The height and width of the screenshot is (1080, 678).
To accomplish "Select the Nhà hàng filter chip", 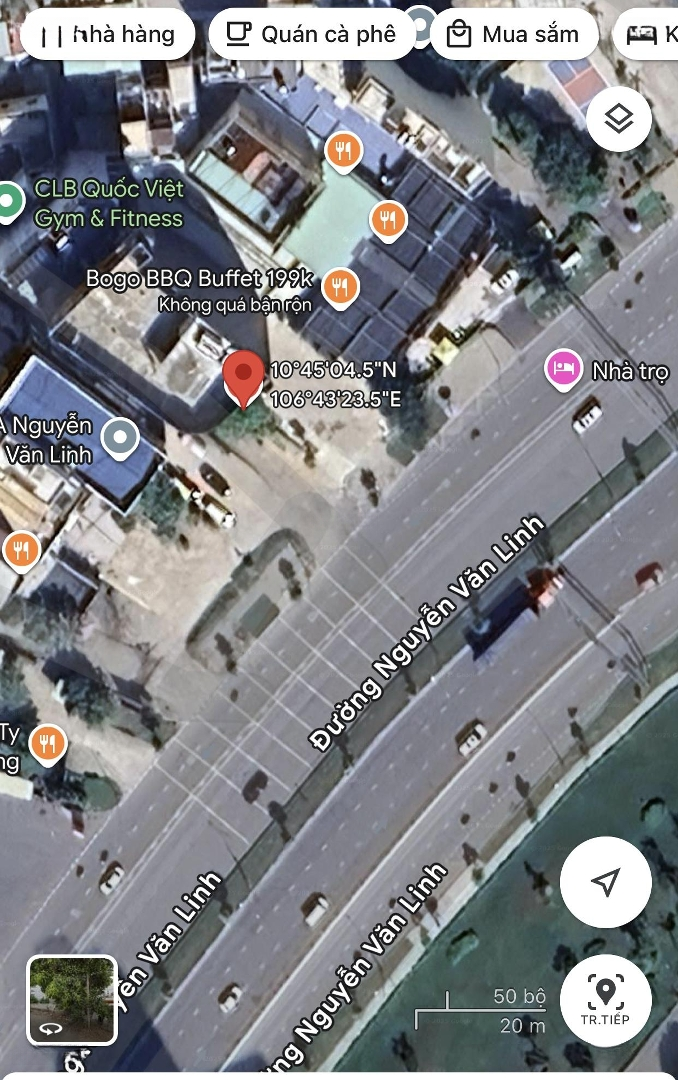I will [108, 35].
